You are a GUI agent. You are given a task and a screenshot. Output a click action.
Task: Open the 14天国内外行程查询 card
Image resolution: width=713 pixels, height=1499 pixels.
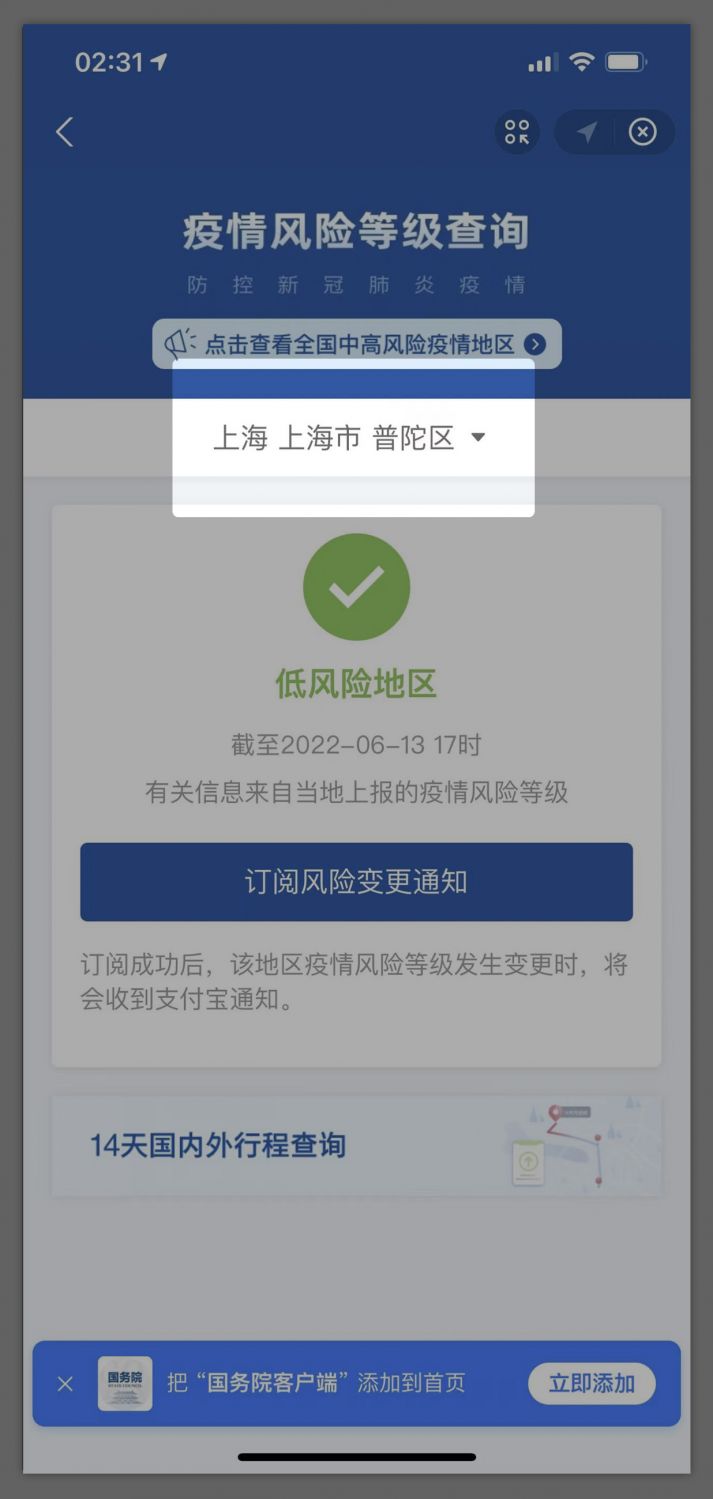(x=356, y=1145)
